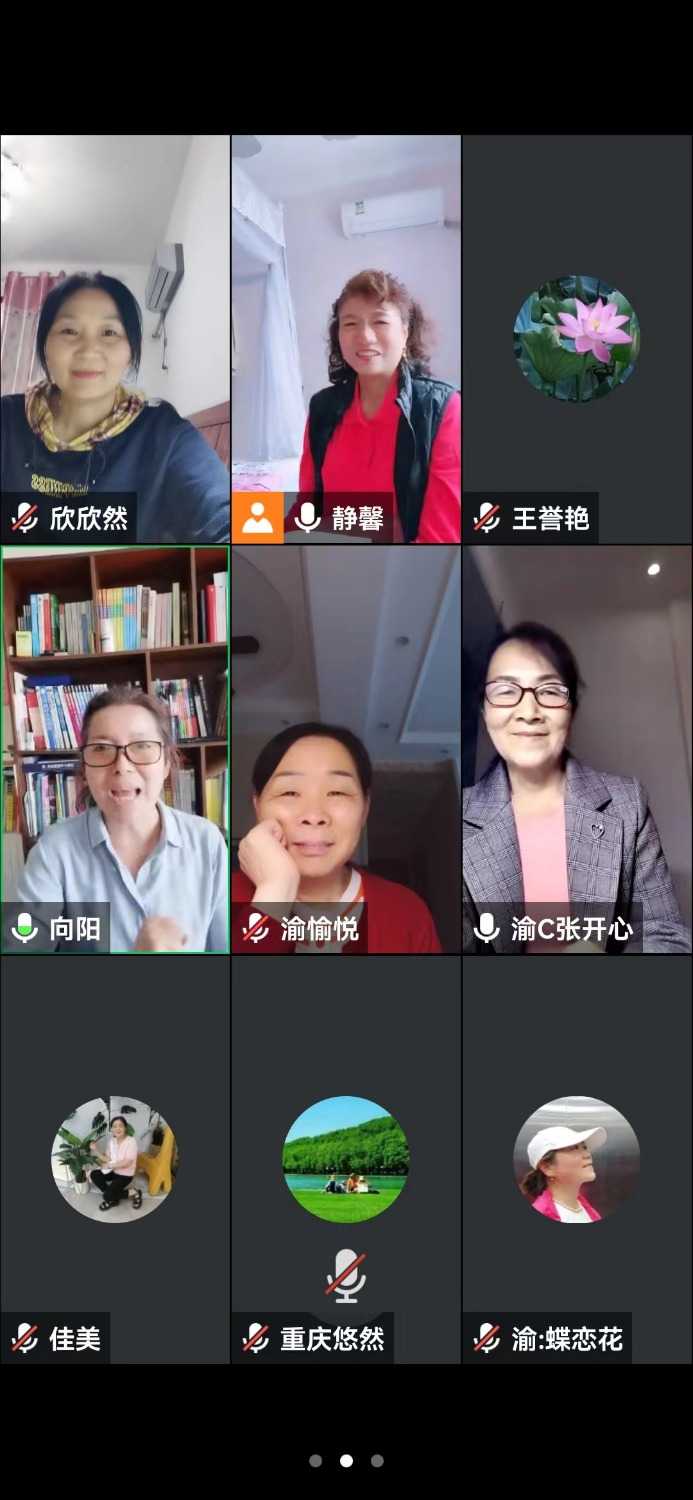Select 王誉艳's lotus avatar tile

[x=577, y=339]
